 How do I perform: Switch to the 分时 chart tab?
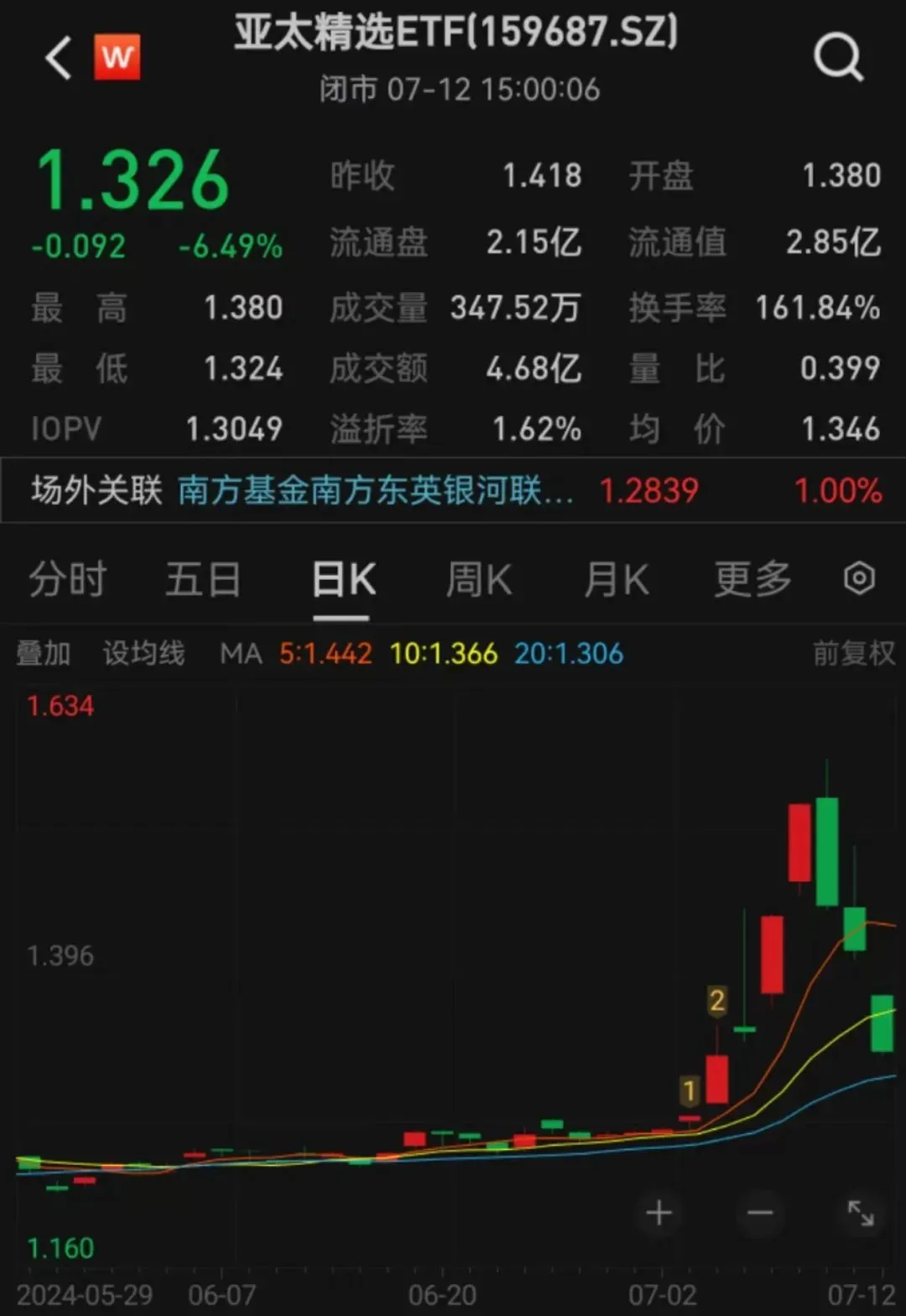click(x=68, y=579)
